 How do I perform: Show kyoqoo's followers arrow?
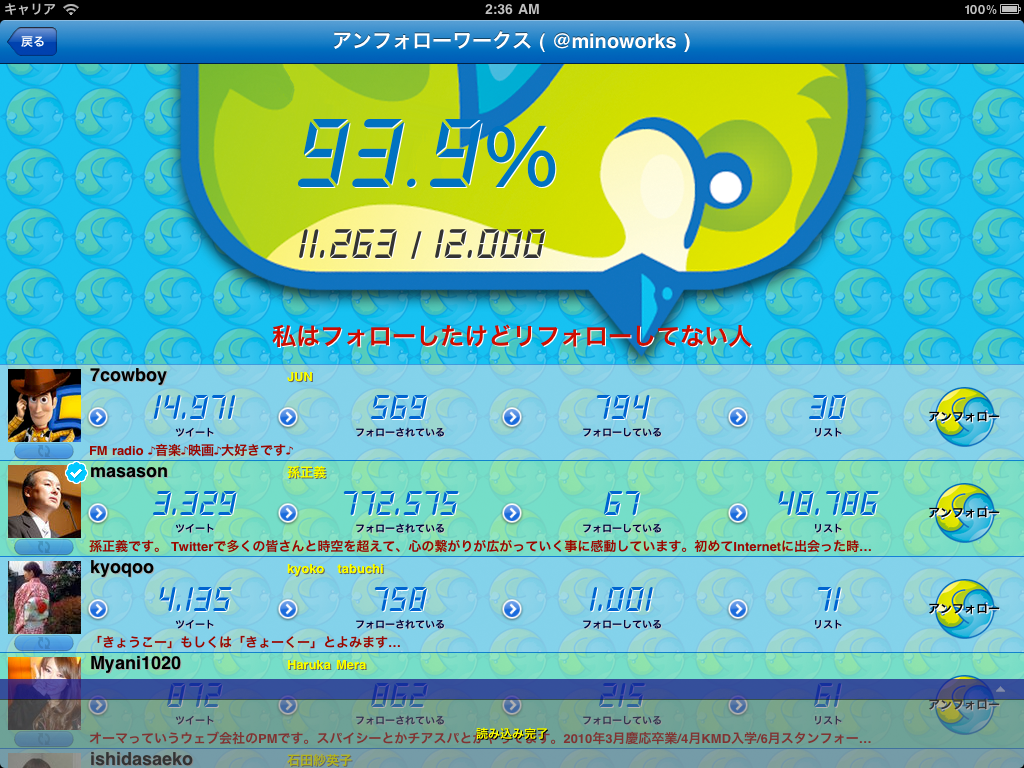coord(288,609)
